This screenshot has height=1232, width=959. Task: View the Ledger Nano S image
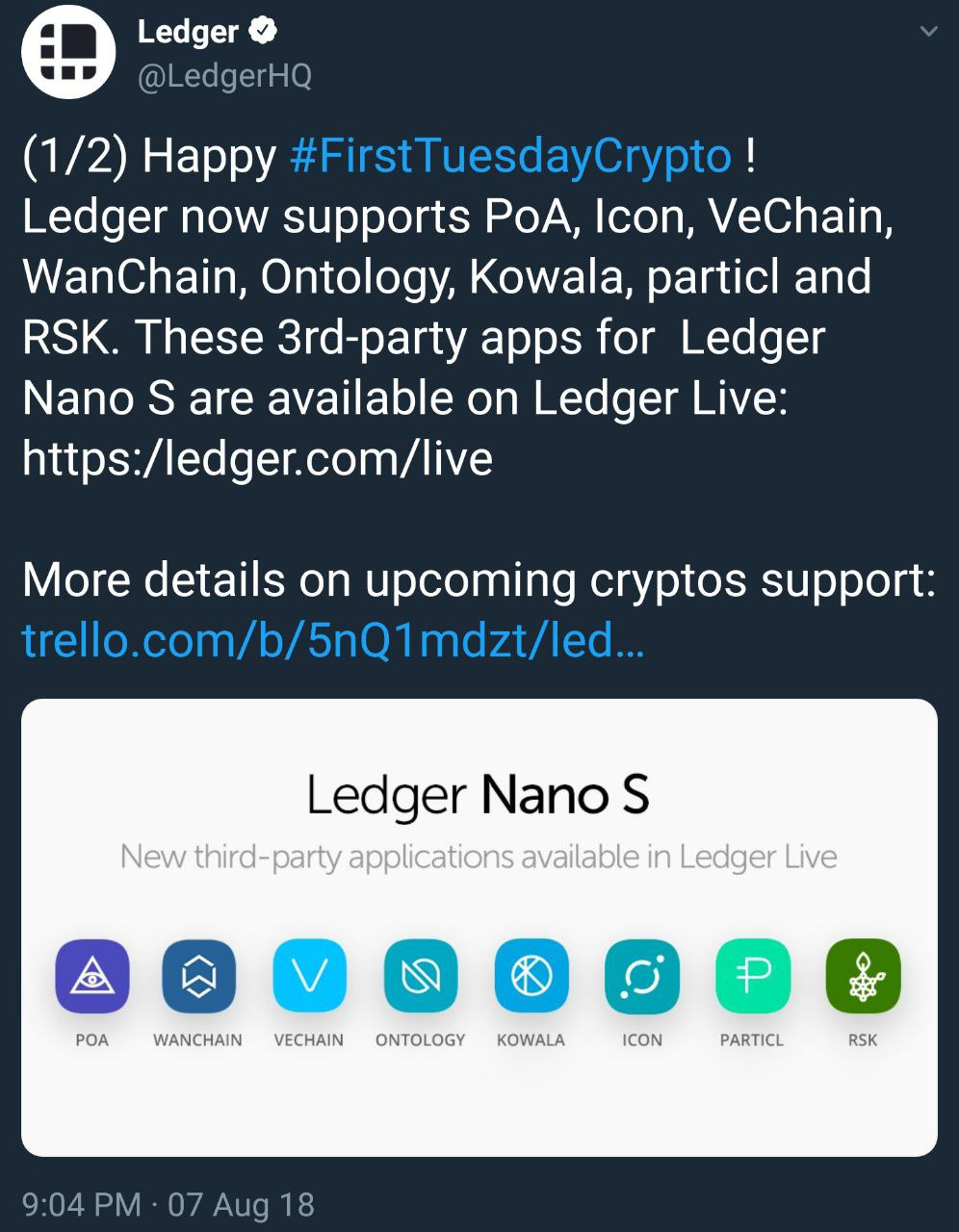click(x=479, y=926)
